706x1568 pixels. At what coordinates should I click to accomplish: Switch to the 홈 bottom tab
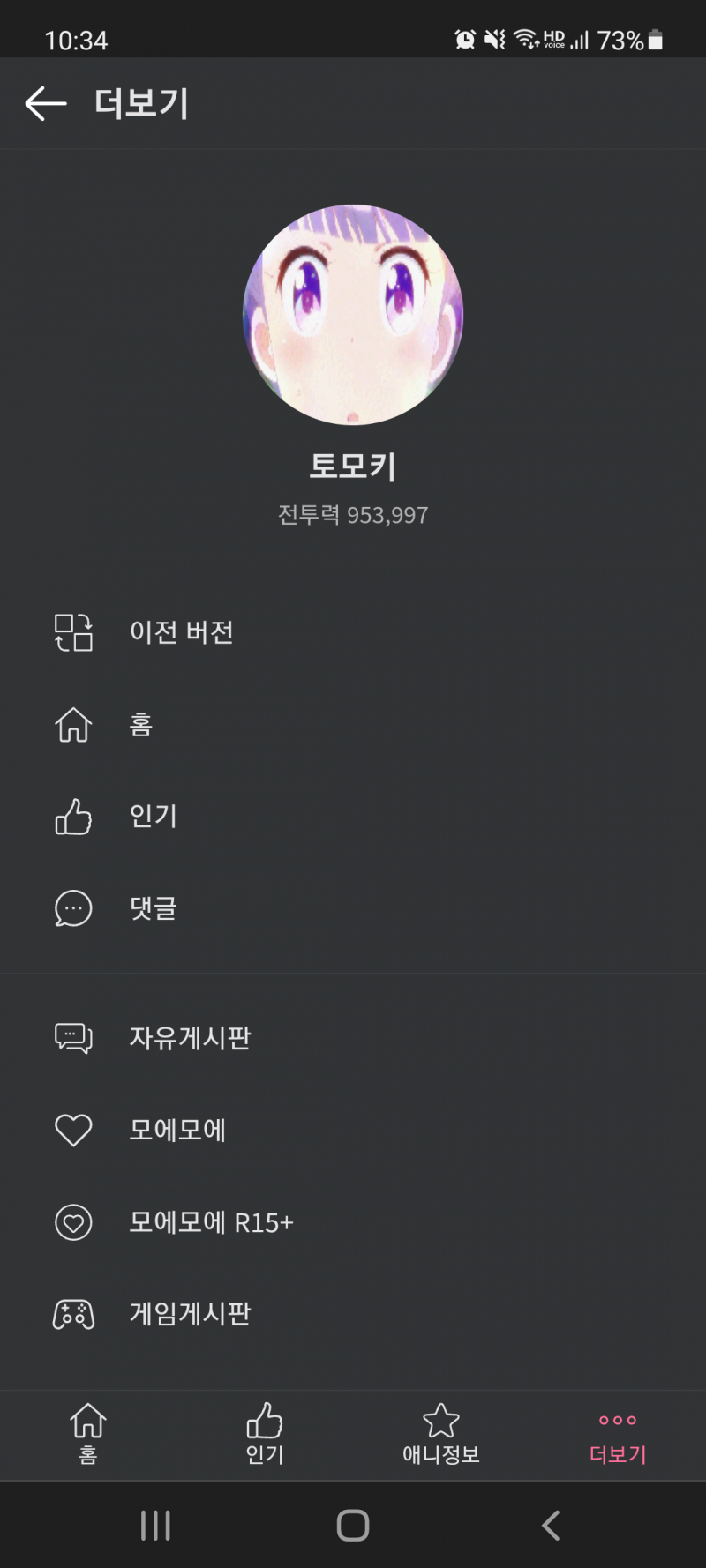(x=88, y=1434)
